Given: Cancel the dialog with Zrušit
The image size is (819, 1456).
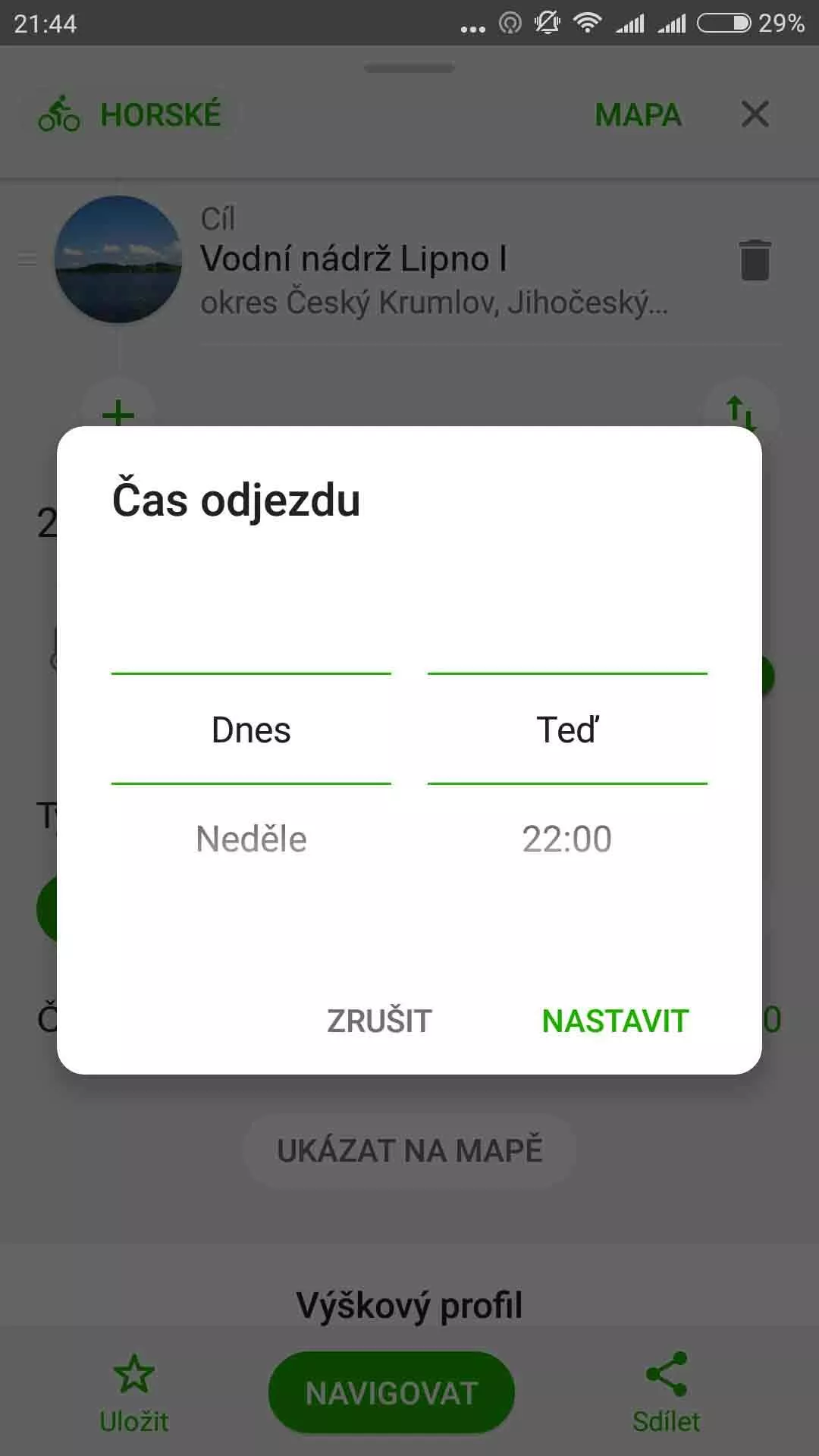Looking at the screenshot, I should [379, 1021].
